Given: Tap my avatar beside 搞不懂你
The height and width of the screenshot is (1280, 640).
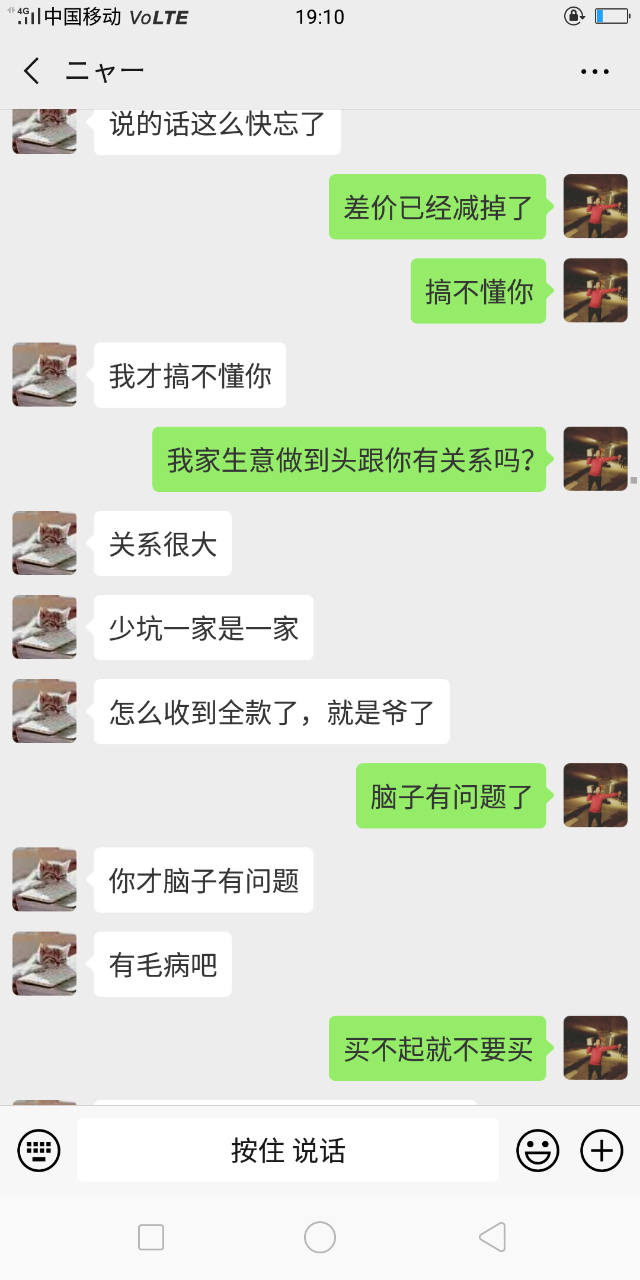Looking at the screenshot, I should (x=595, y=290).
